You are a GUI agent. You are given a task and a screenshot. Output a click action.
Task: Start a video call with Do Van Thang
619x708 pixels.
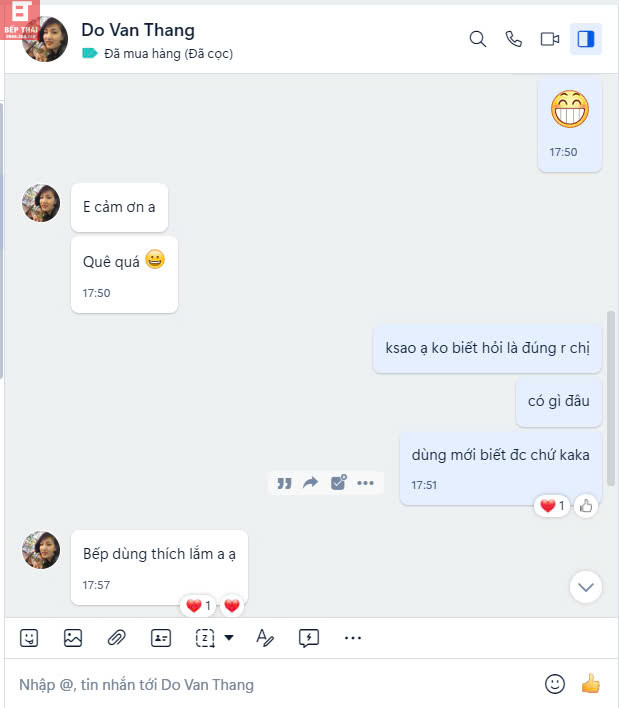[549, 39]
